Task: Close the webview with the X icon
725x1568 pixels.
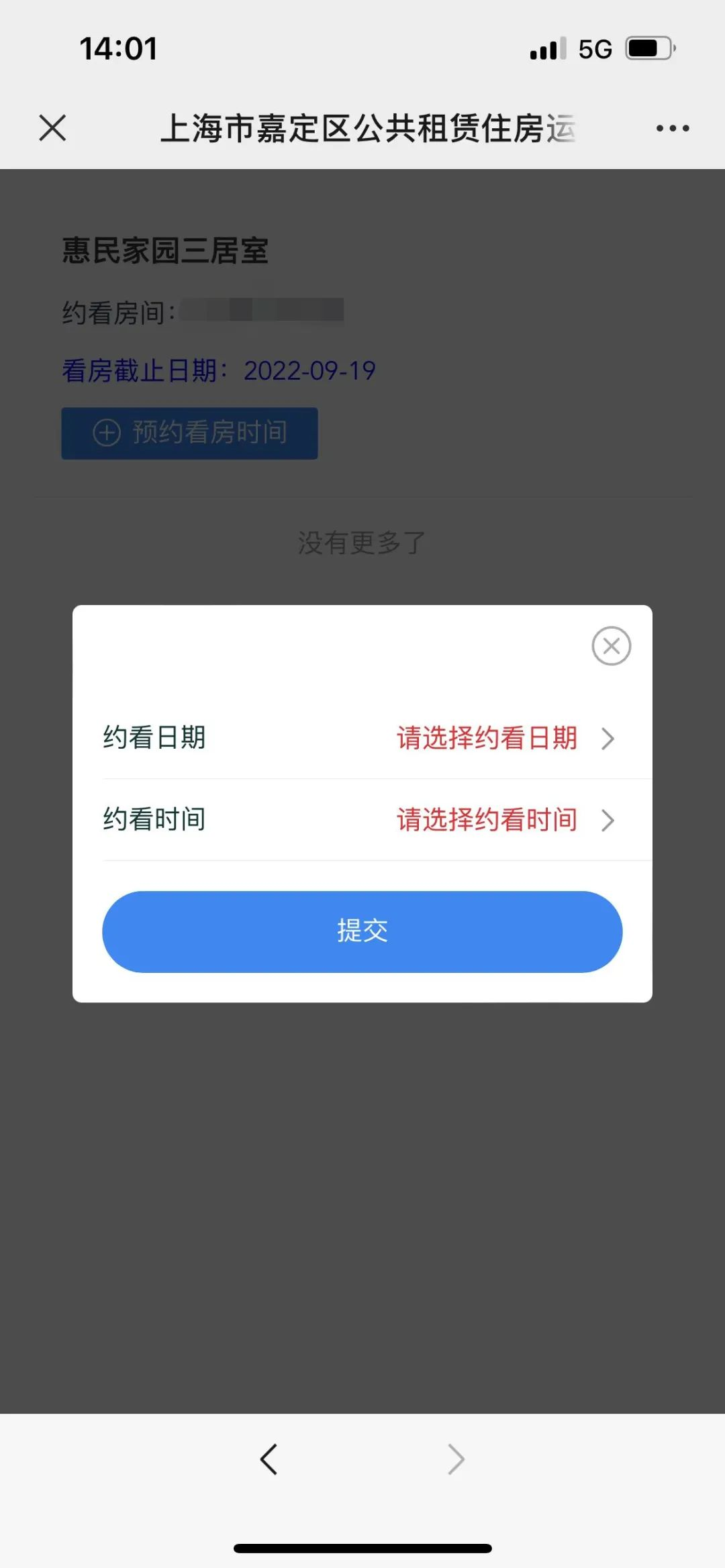Action: [52, 127]
